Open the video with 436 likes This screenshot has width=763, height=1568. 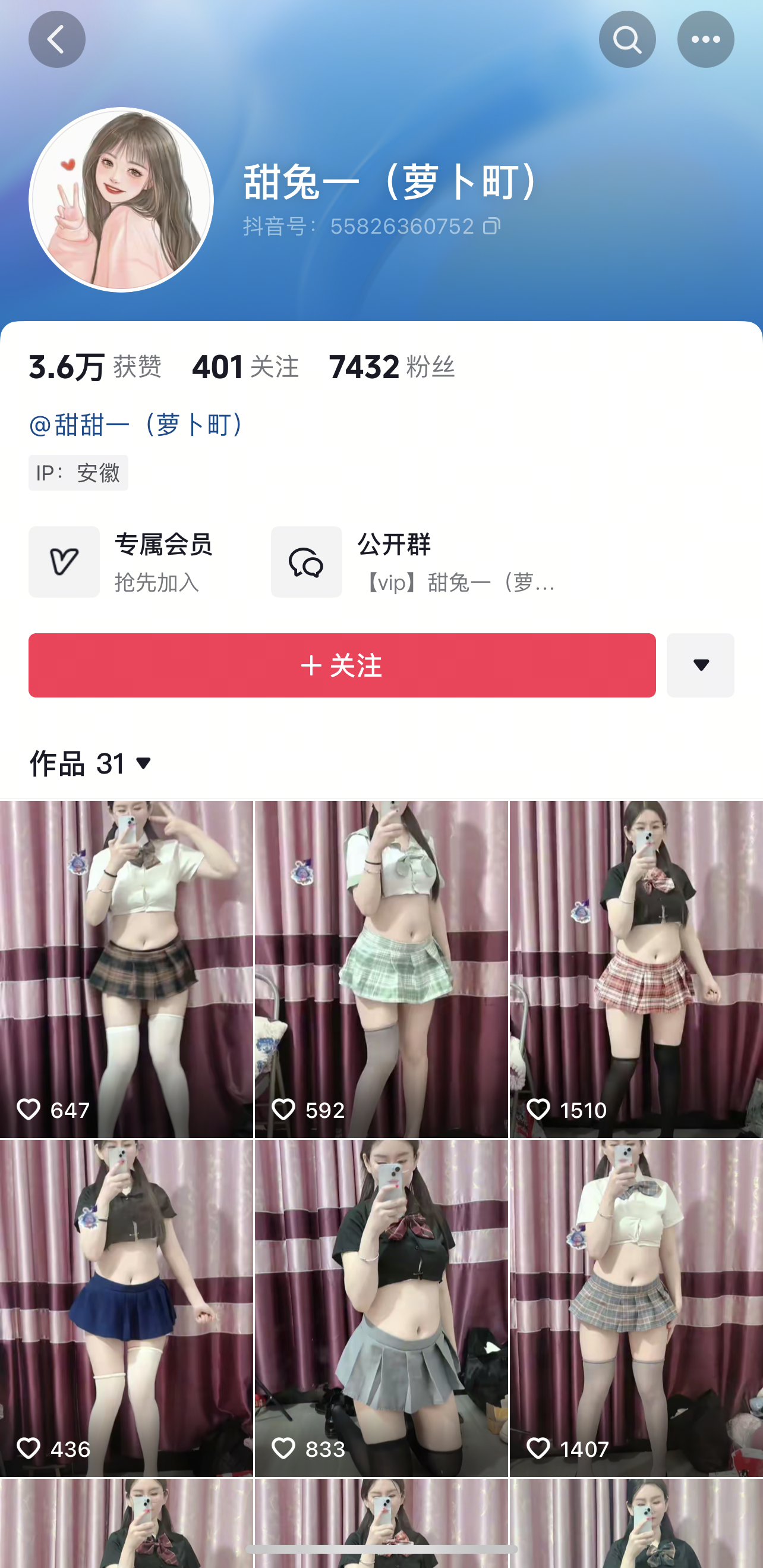click(126, 1308)
